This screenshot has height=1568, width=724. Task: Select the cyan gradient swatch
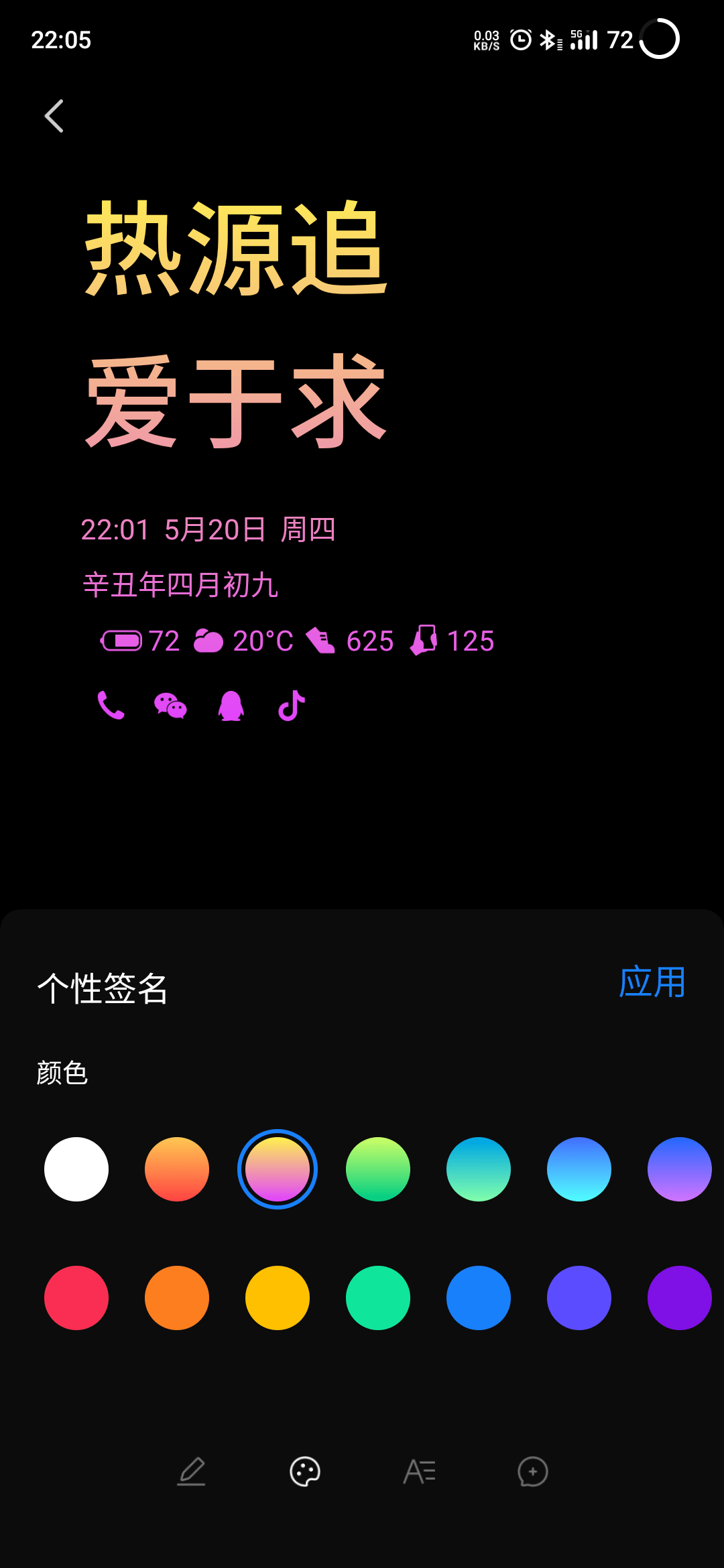click(478, 1169)
